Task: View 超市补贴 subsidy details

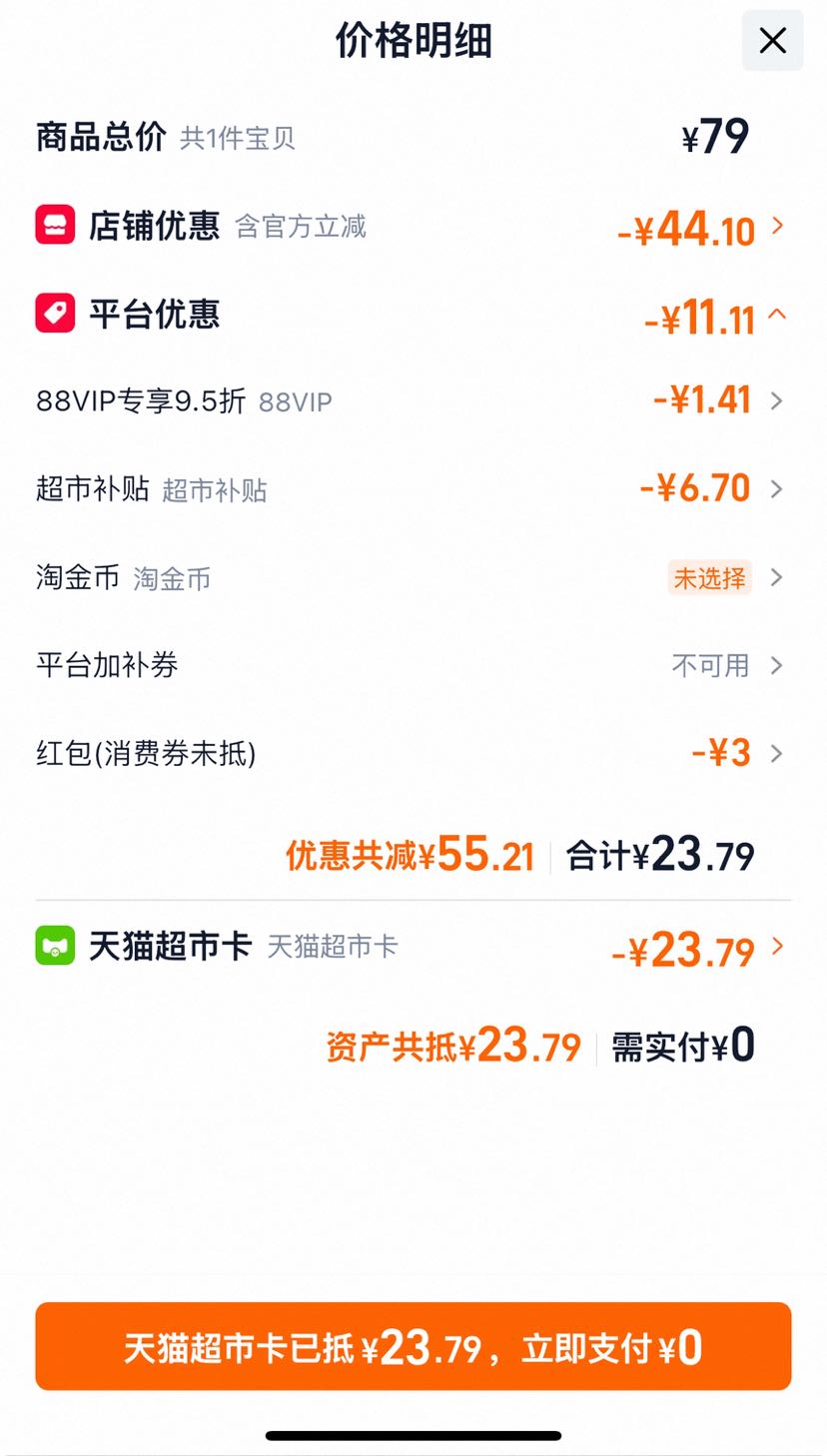Action: coord(413,489)
